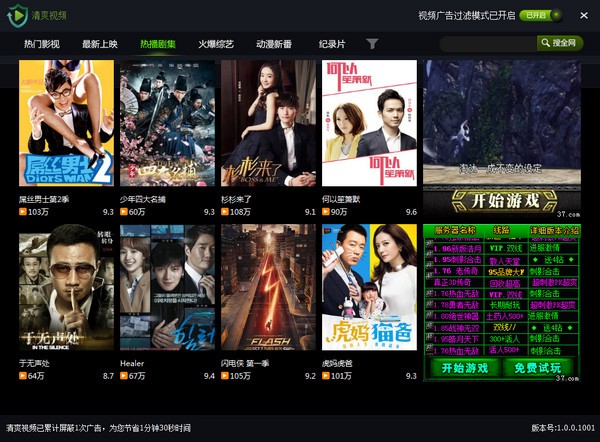Open the 动漫新番 tab
Image resolution: width=600 pixels, height=442 pixels.
(273, 44)
